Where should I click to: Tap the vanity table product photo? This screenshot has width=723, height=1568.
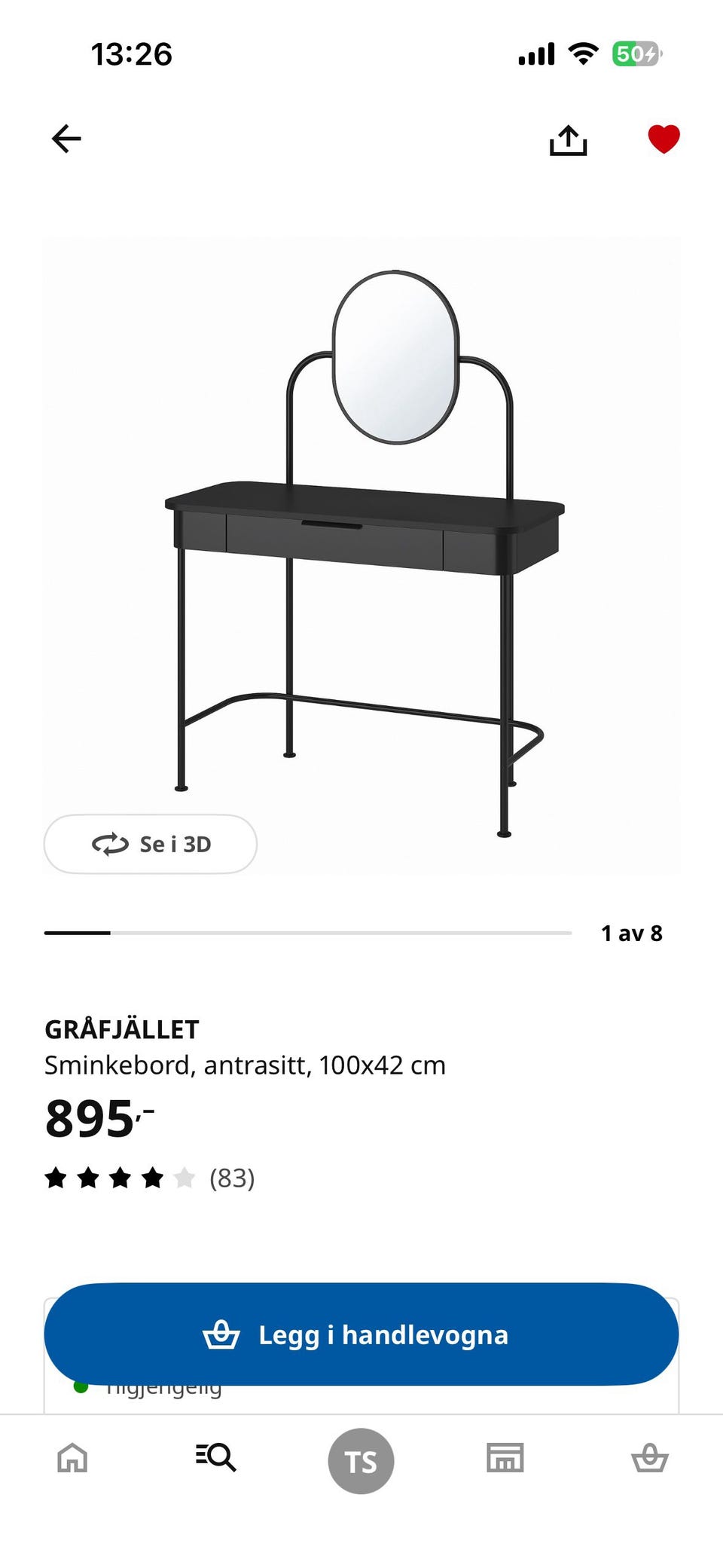(x=361, y=527)
